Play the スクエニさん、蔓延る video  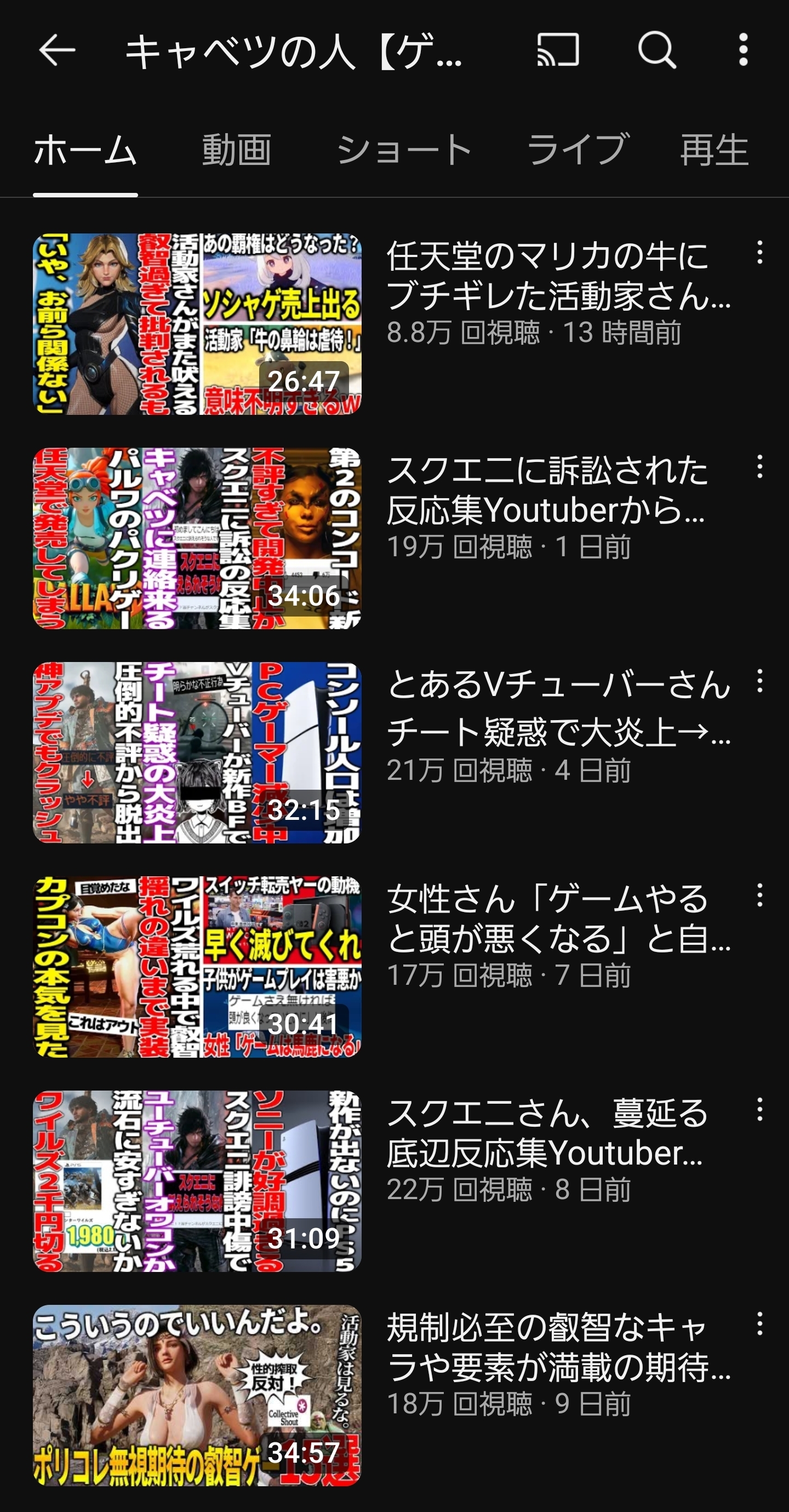(x=197, y=1181)
